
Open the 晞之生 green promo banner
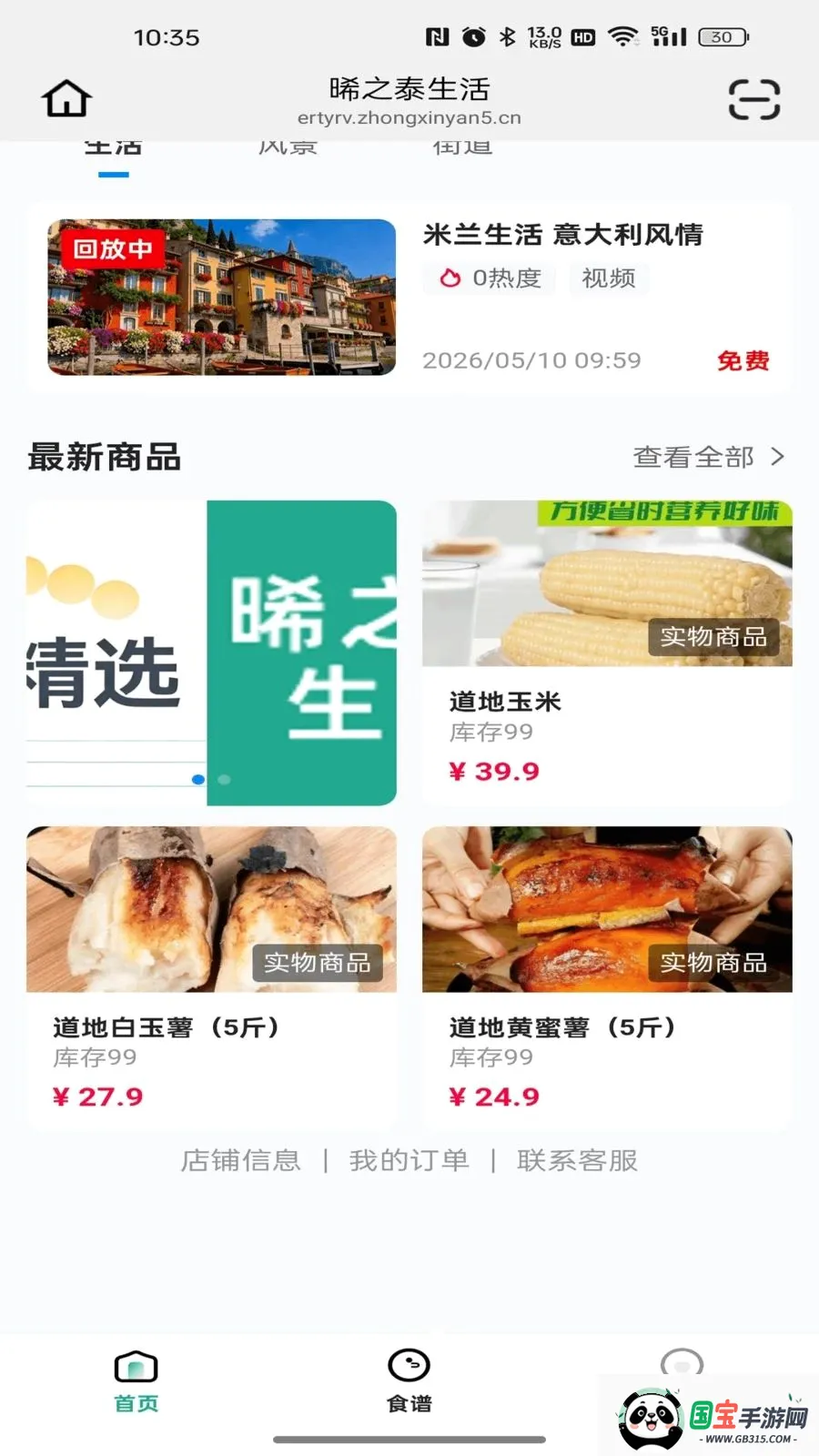211,652
